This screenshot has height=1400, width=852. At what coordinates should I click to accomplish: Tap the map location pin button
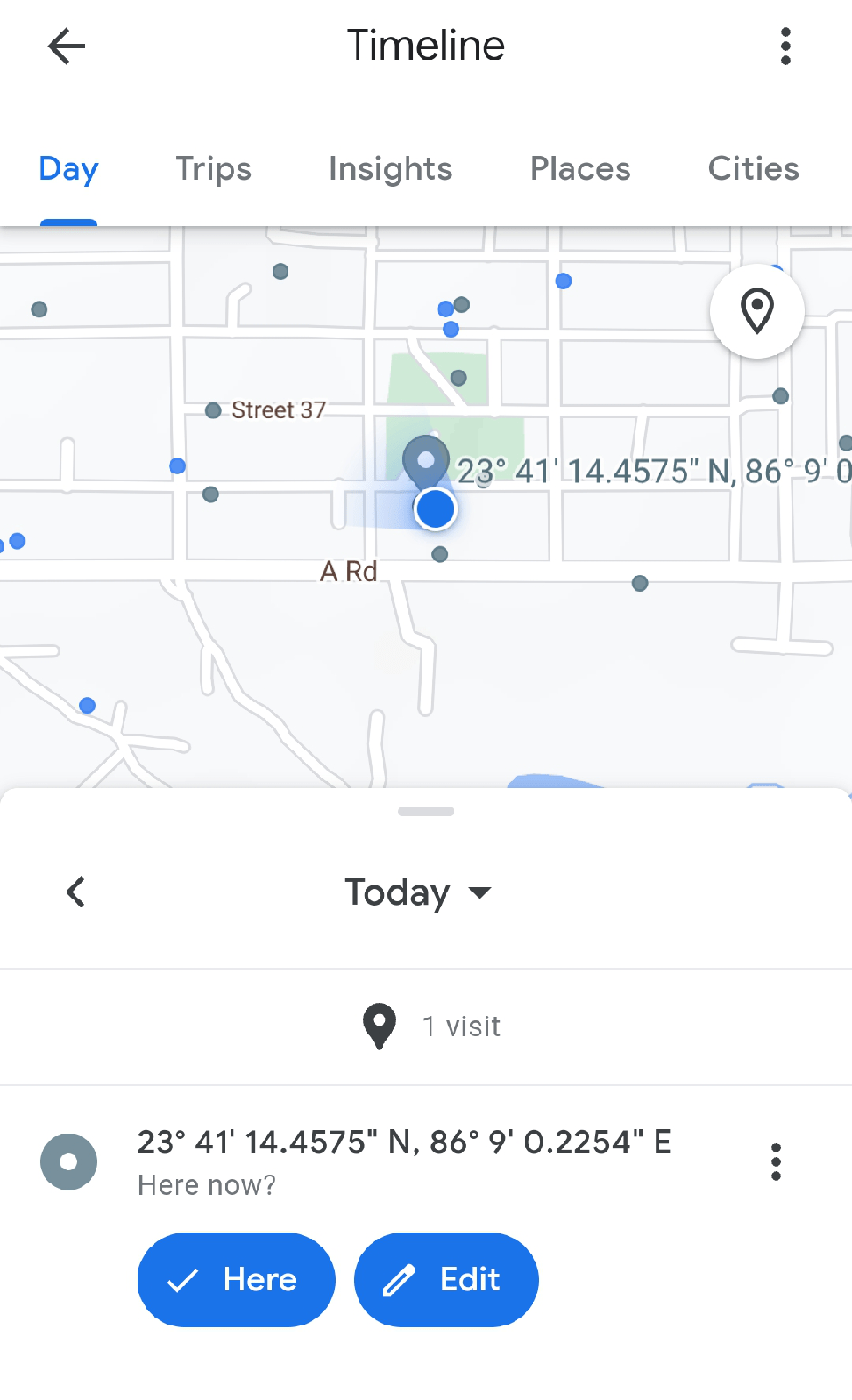click(x=757, y=311)
